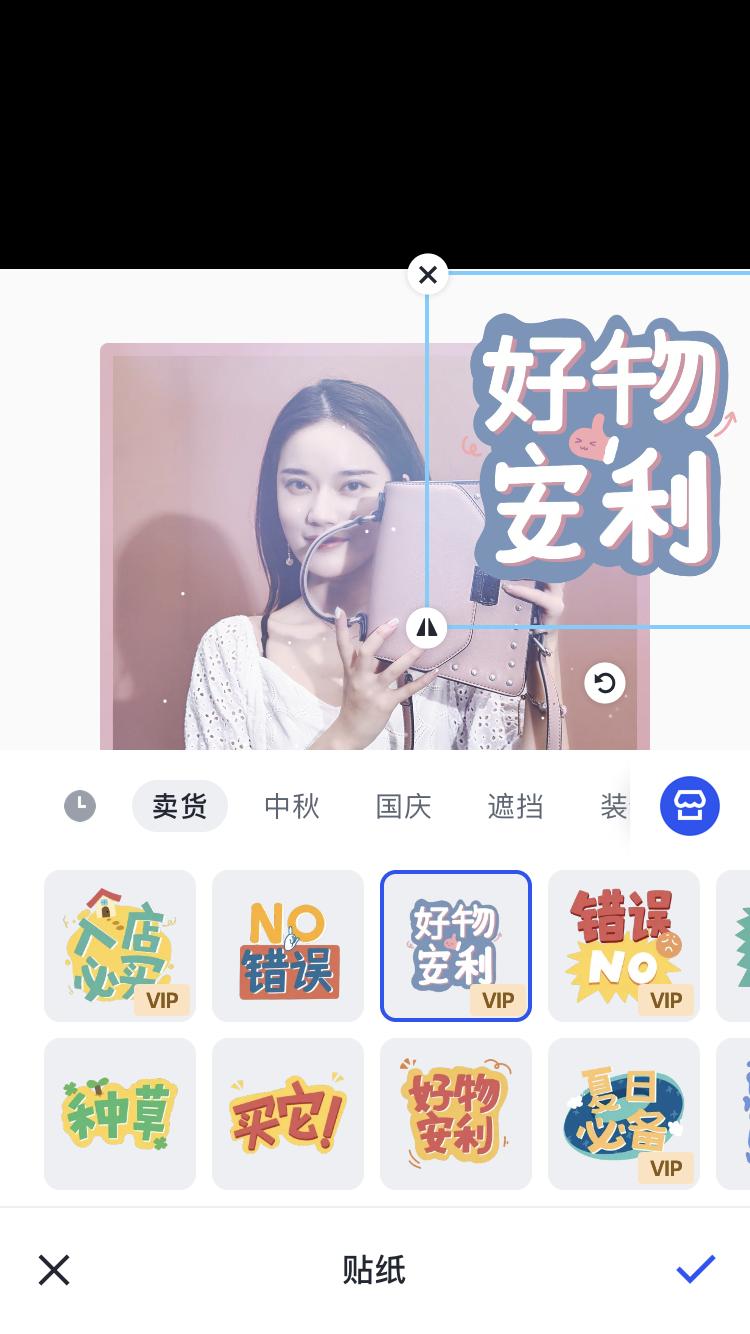Choose the 入店必买 VIP sticker
The image size is (750, 1334).
click(x=120, y=946)
